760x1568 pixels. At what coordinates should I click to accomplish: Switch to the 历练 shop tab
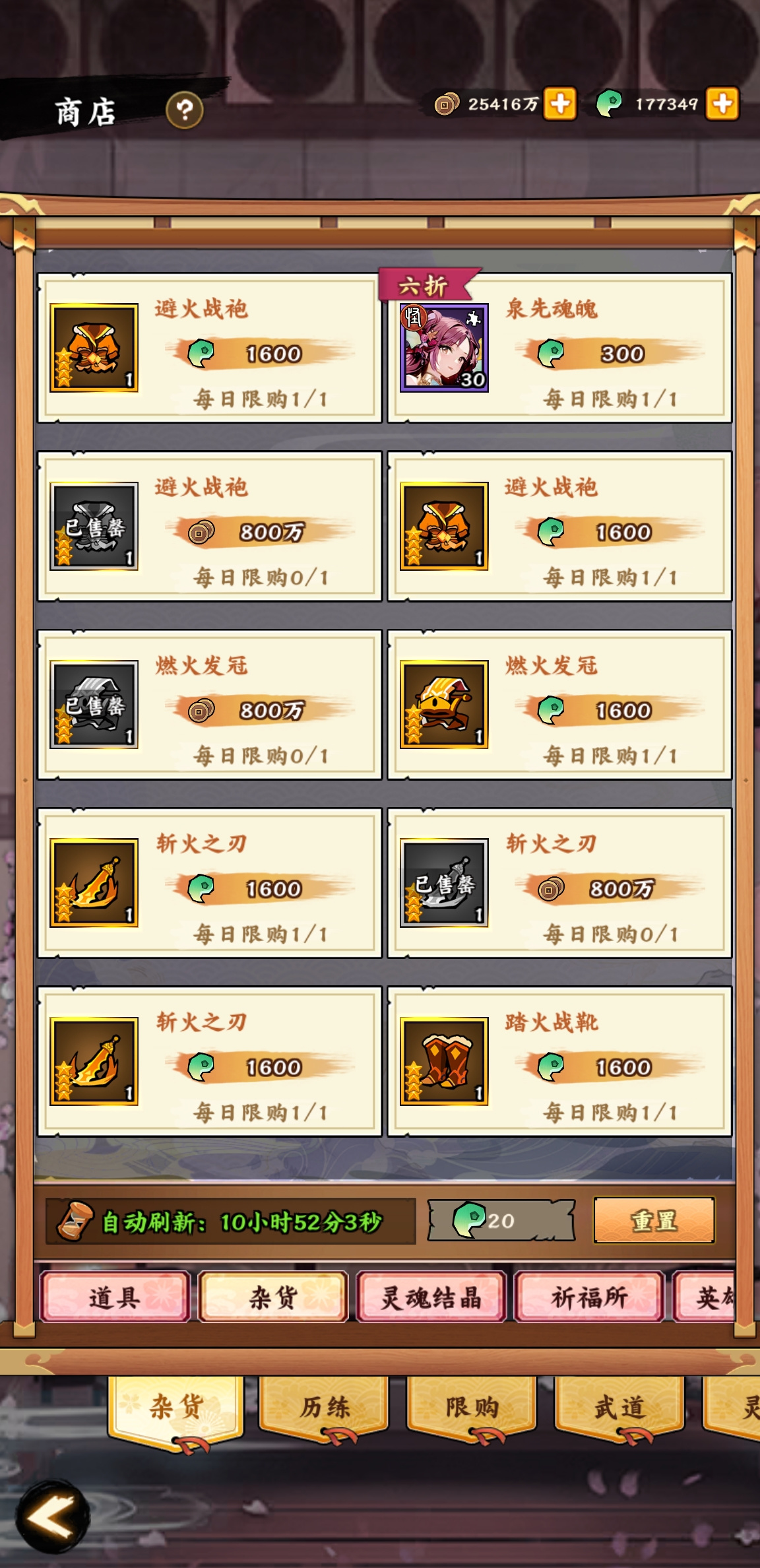click(324, 1409)
